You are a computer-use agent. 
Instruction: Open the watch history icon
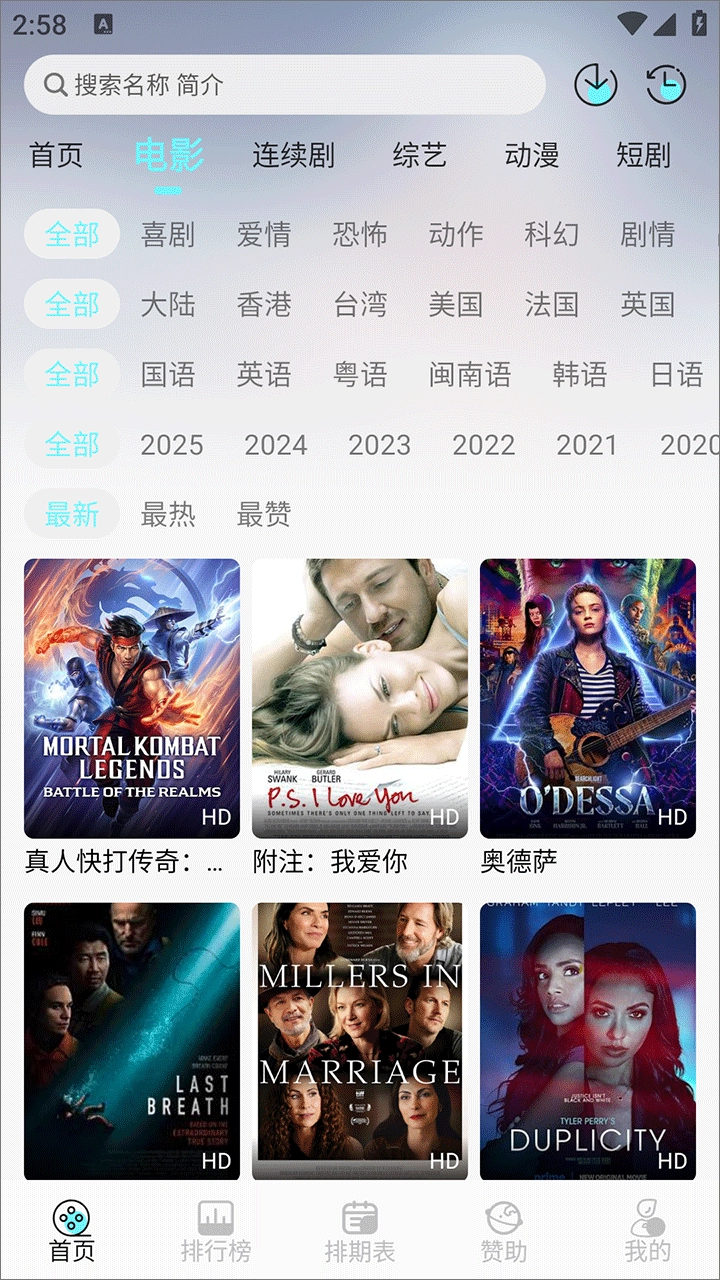pos(666,85)
